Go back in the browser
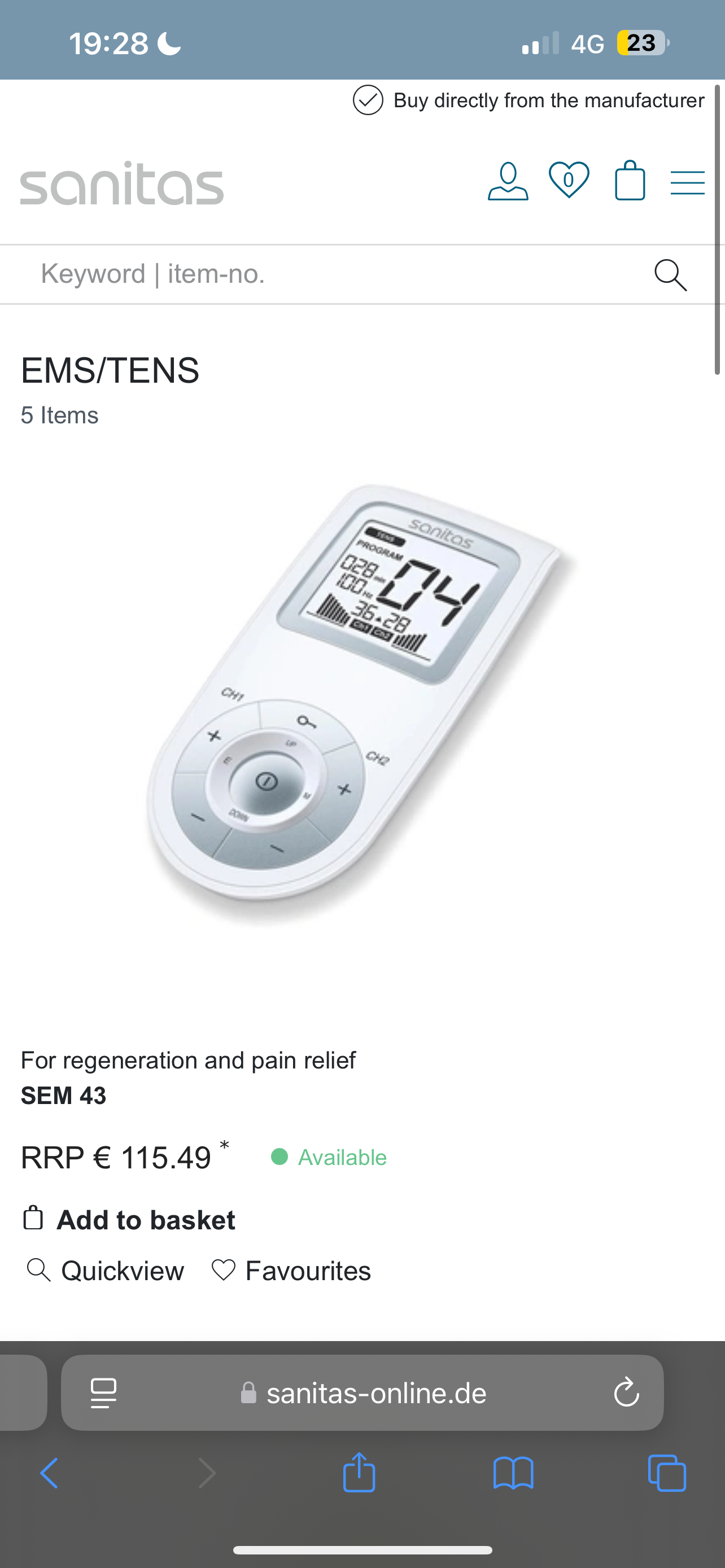 (49, 1474)
